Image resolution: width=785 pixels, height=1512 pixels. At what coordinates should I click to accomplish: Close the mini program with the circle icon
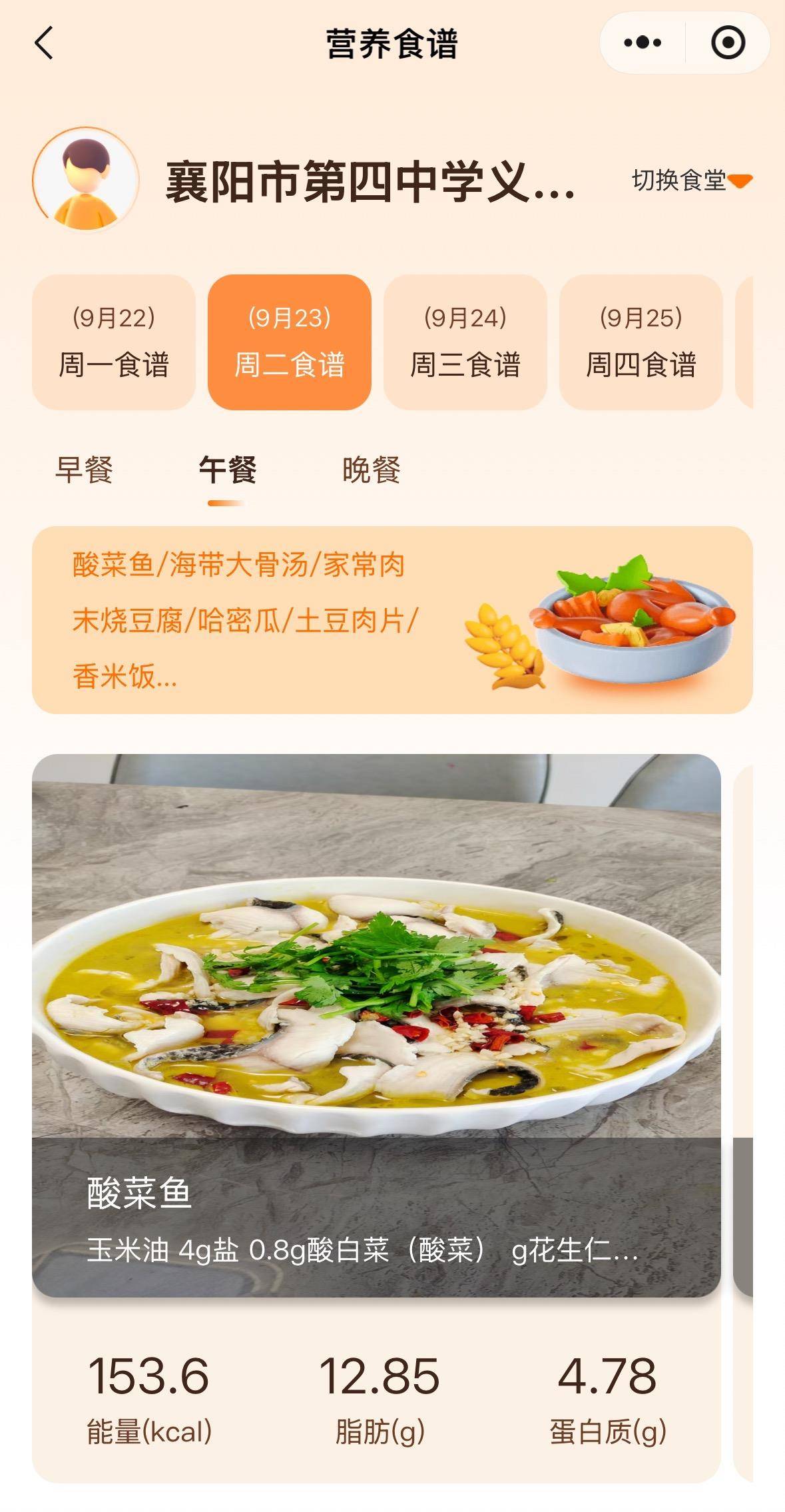pos(728,43)
